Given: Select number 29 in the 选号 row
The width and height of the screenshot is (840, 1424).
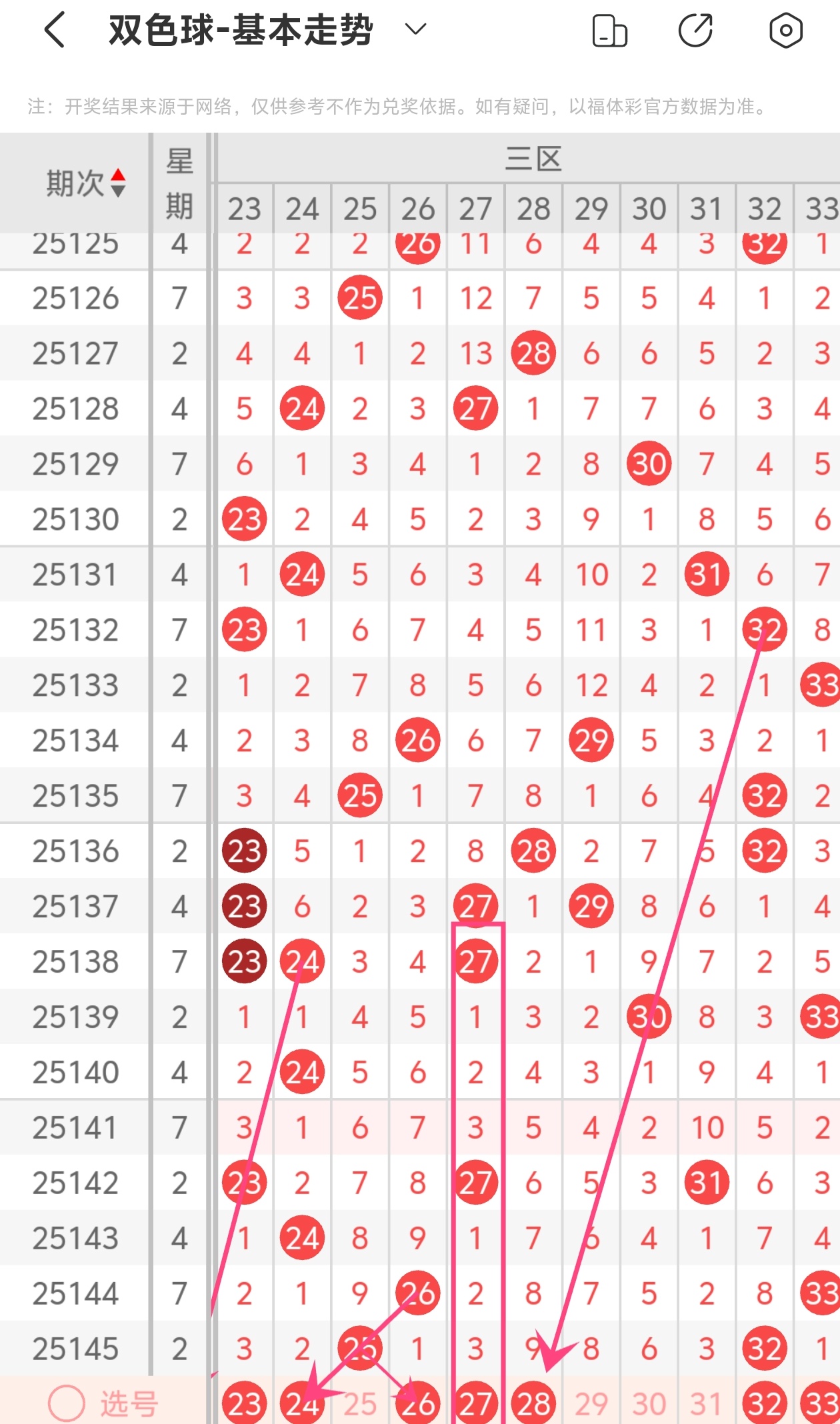Looking at the screenshot, I should tap(591, 1404).
